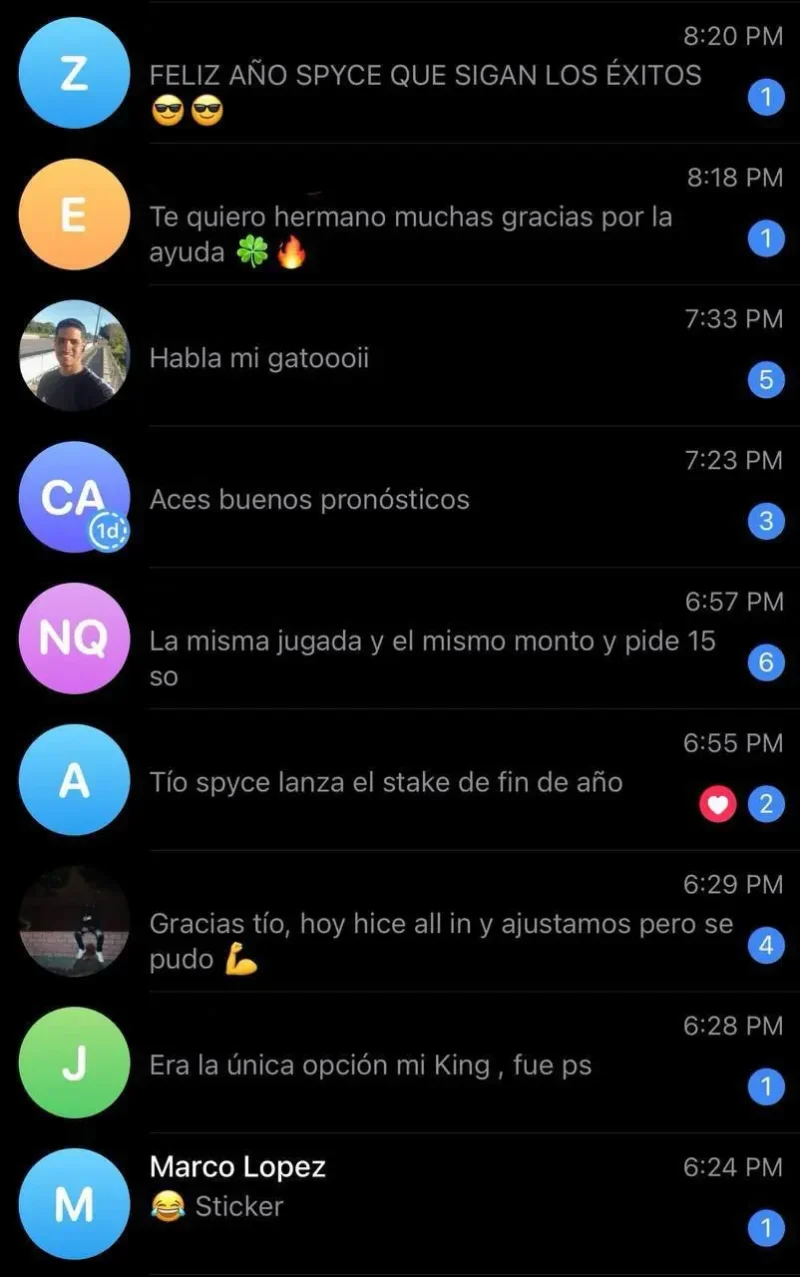
Task: View the CA avatar's story
Action: (75, 497)
